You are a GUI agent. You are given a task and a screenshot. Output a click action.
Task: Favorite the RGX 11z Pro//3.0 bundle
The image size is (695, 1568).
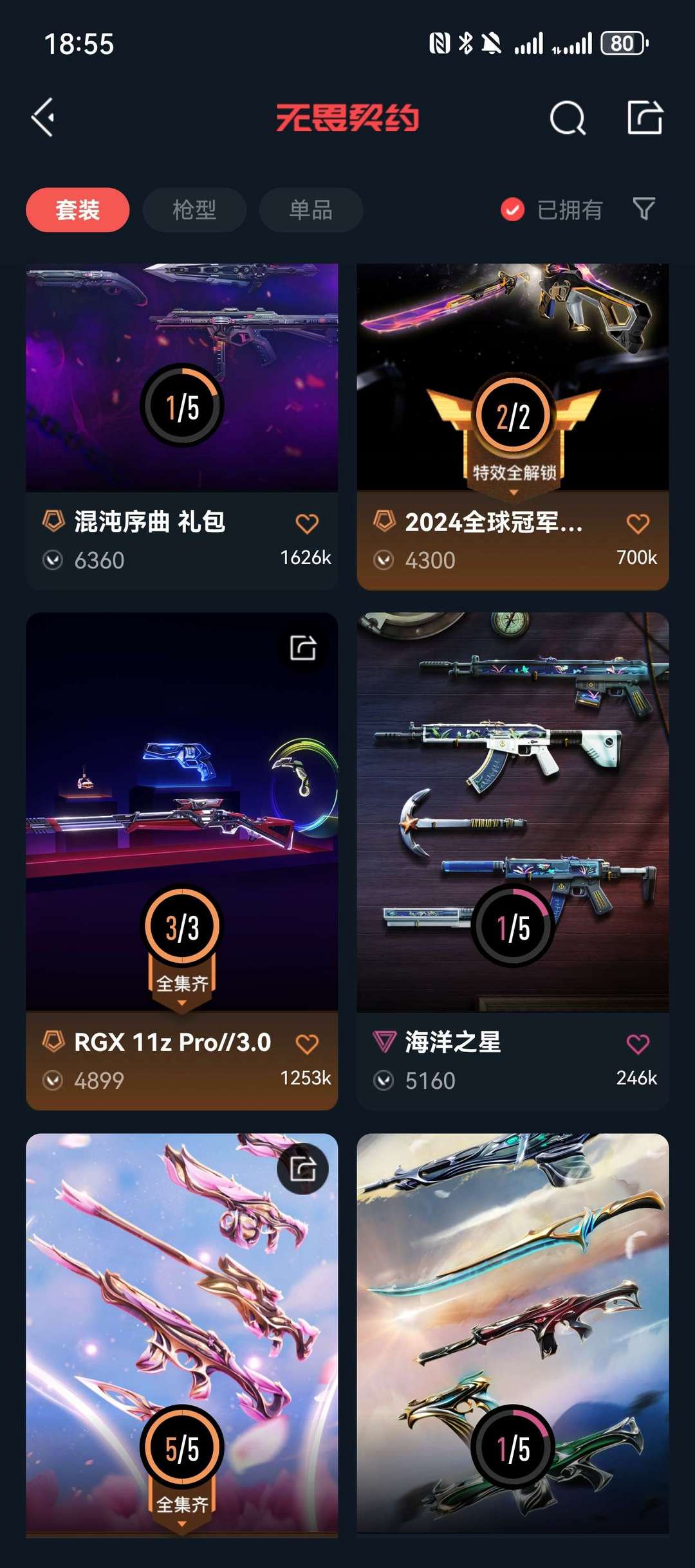pos(307,1044)
